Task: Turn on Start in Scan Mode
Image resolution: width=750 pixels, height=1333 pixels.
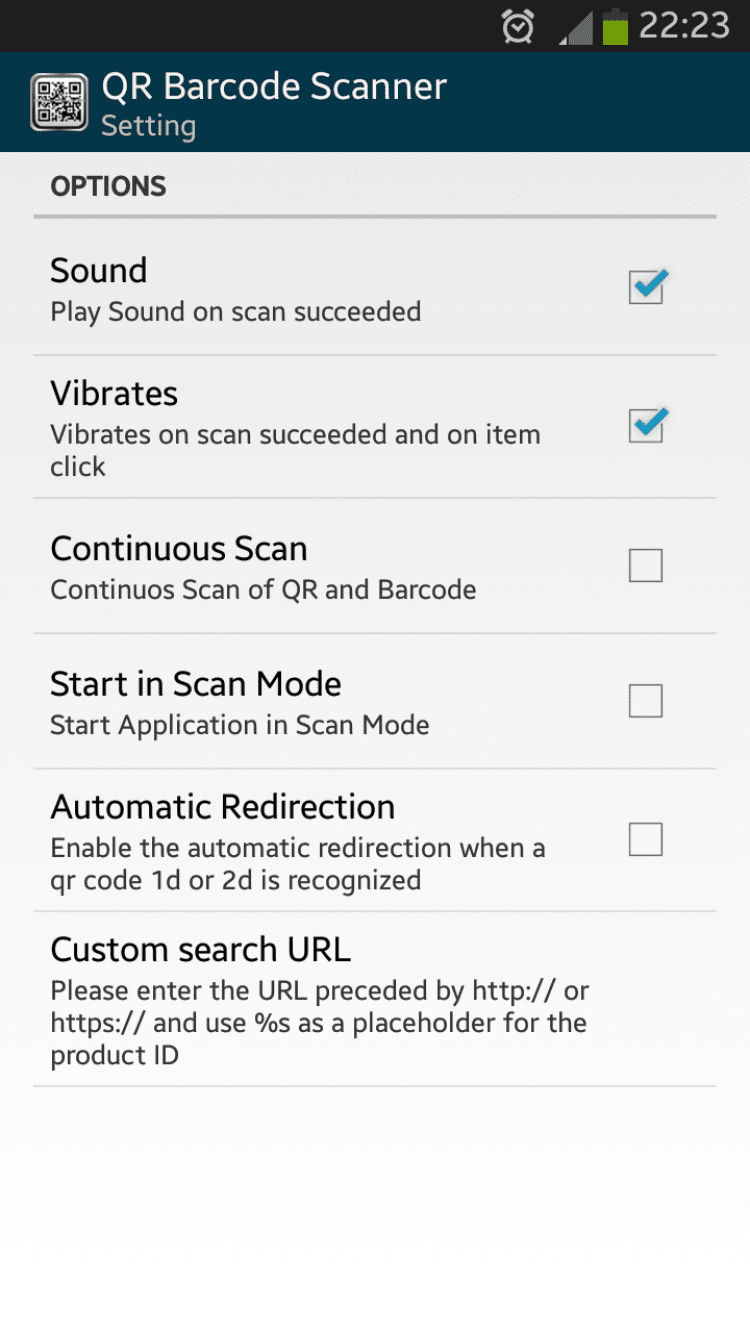Action: (646, 701)
